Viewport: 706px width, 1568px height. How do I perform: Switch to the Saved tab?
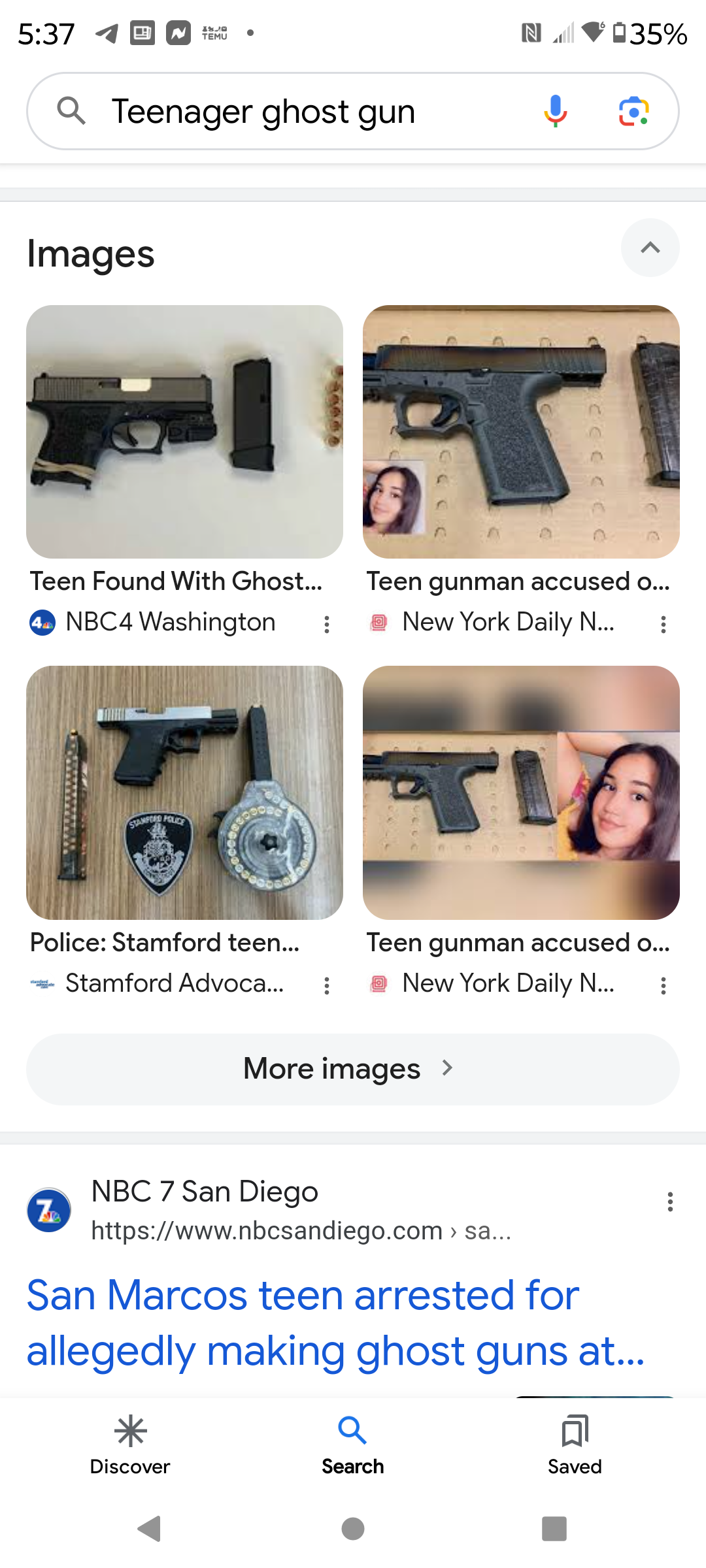(575, 1445)
